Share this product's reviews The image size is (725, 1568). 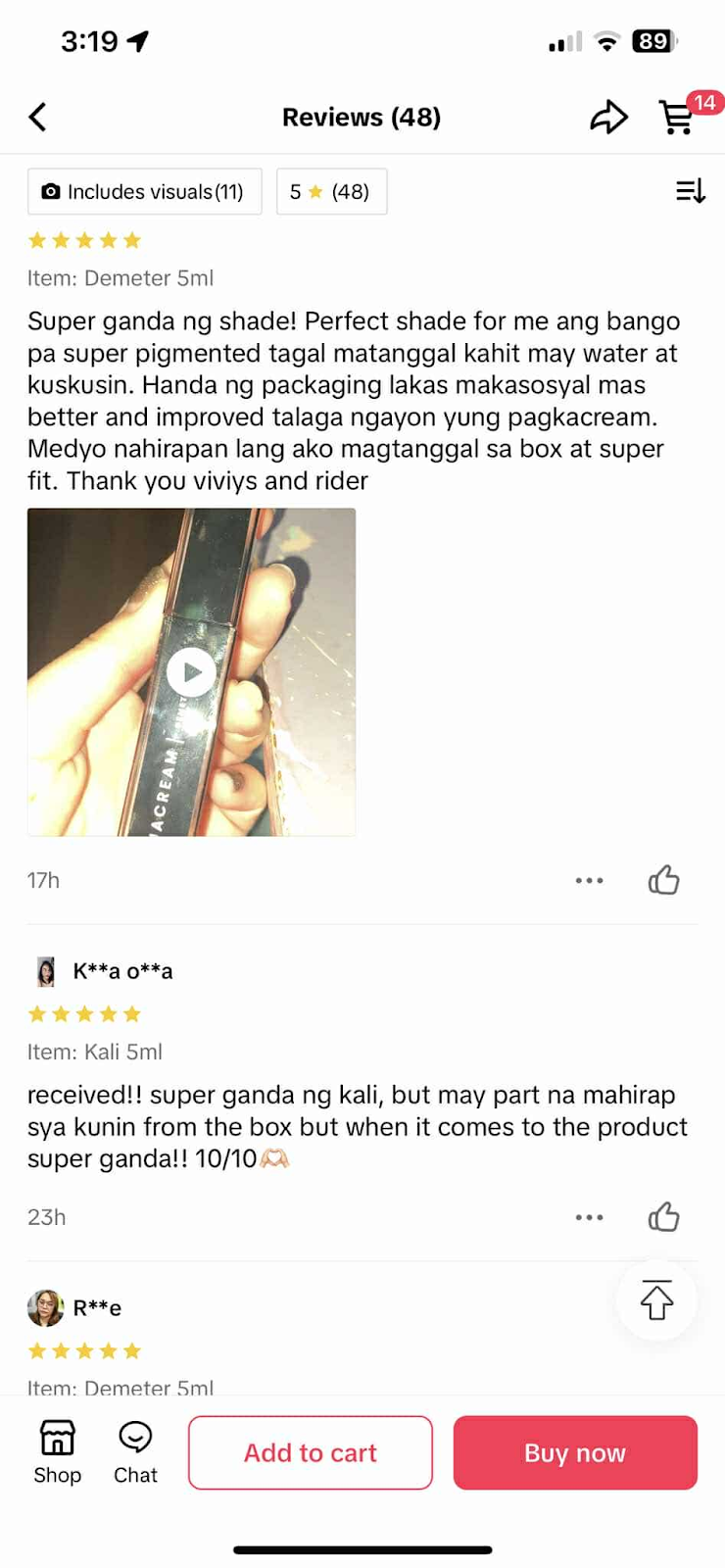(608, 118)
